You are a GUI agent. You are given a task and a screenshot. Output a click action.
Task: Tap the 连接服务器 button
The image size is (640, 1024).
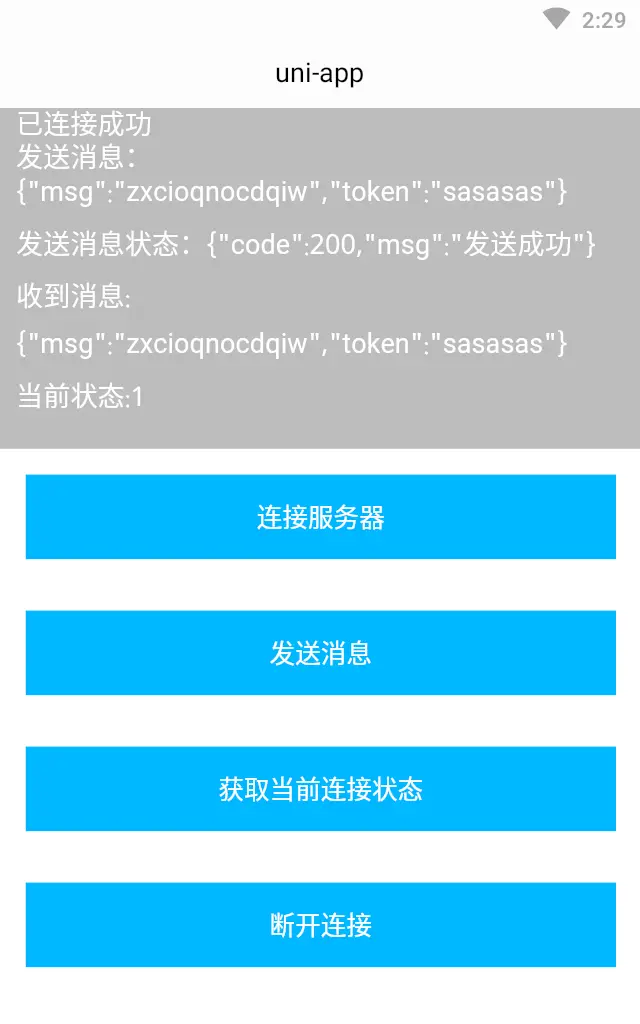point(320,517)
